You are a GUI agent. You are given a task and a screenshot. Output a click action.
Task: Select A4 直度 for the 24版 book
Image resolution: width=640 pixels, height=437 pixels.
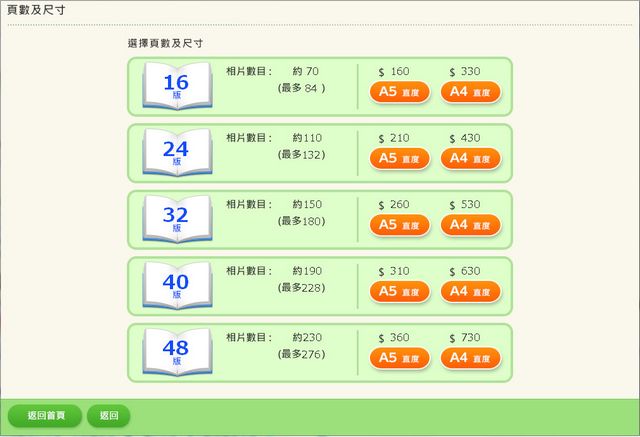click(x=470, y=158)
